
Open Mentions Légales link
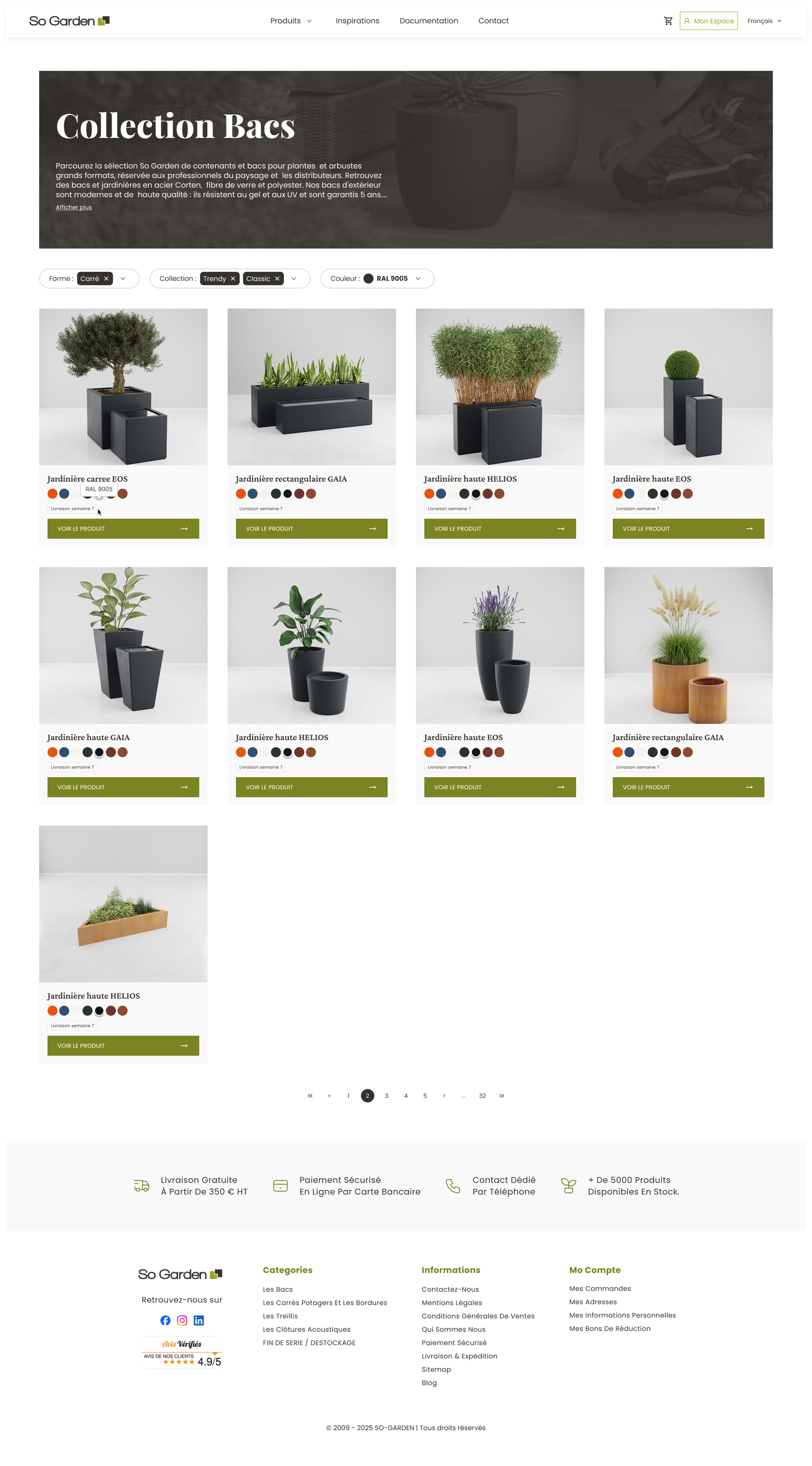(451, 1303)
